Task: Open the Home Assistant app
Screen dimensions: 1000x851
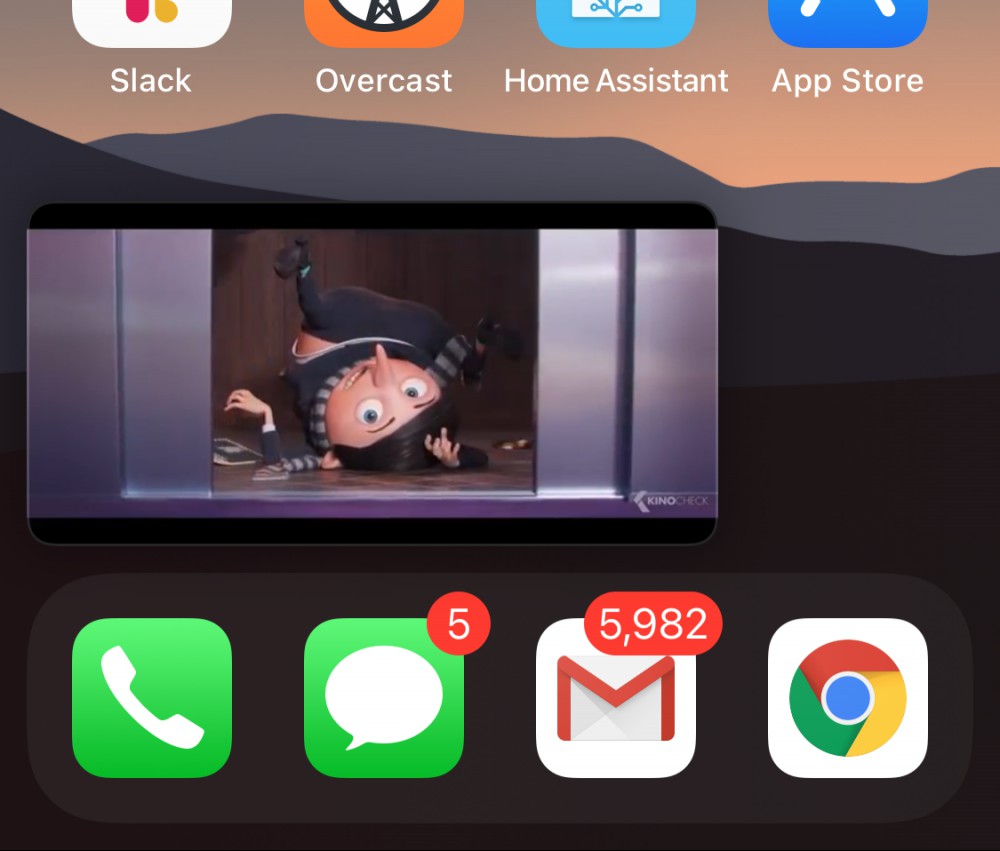Action: (x=616, y=24)
